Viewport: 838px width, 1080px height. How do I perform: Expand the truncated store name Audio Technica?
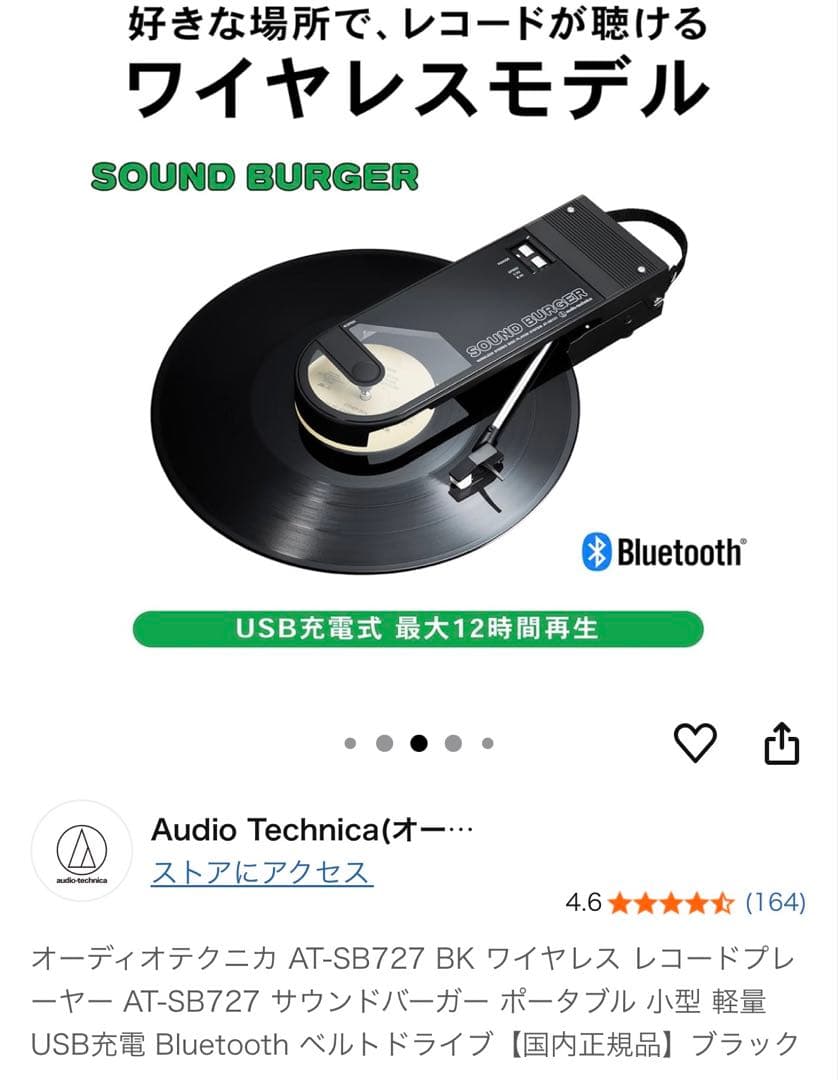pos(310,828)
